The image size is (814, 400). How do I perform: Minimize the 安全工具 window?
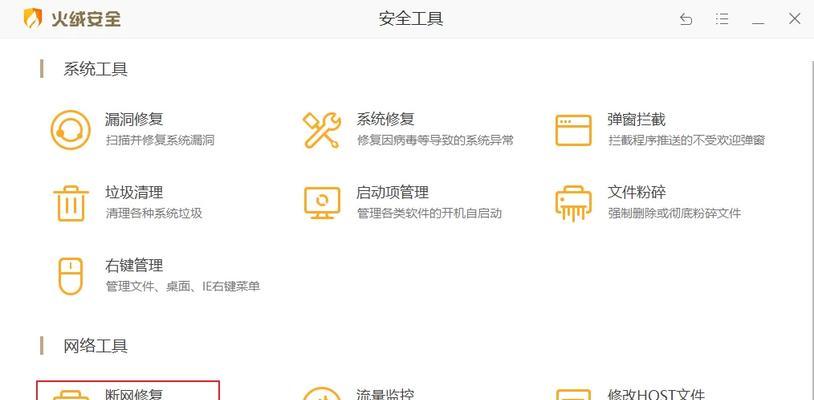[758, 19]
